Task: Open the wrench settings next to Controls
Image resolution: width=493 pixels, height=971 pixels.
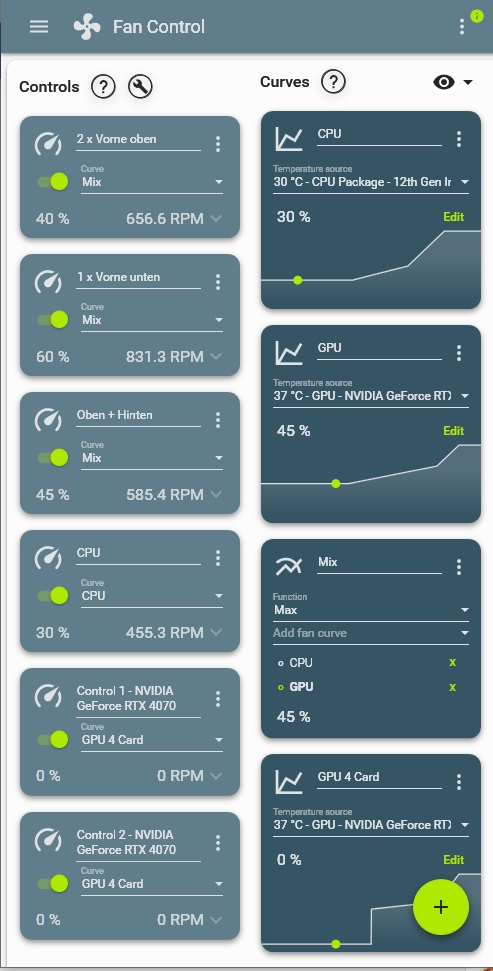Action: [141, 87]
